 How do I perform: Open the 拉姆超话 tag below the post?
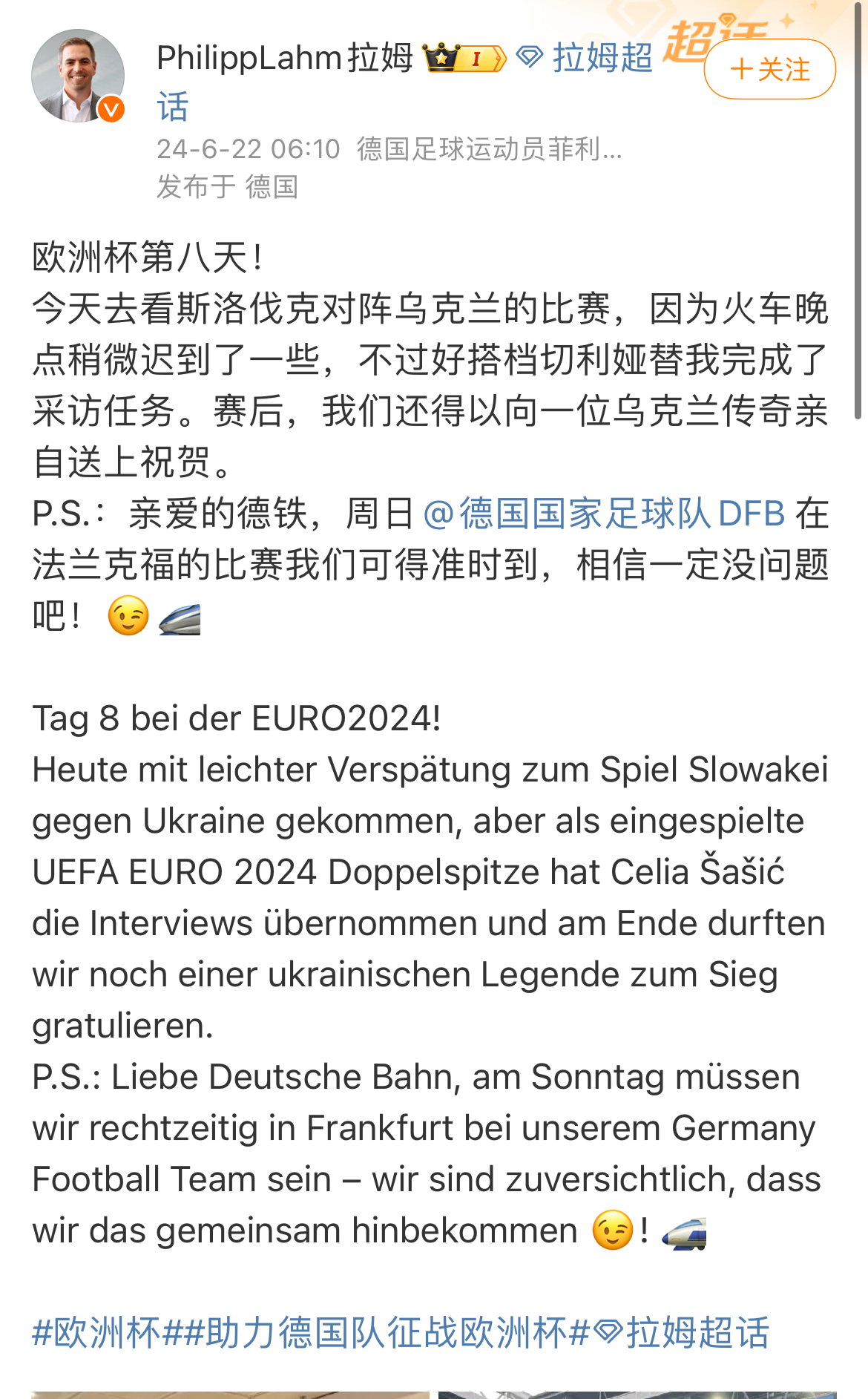[x=683, y=1332]
